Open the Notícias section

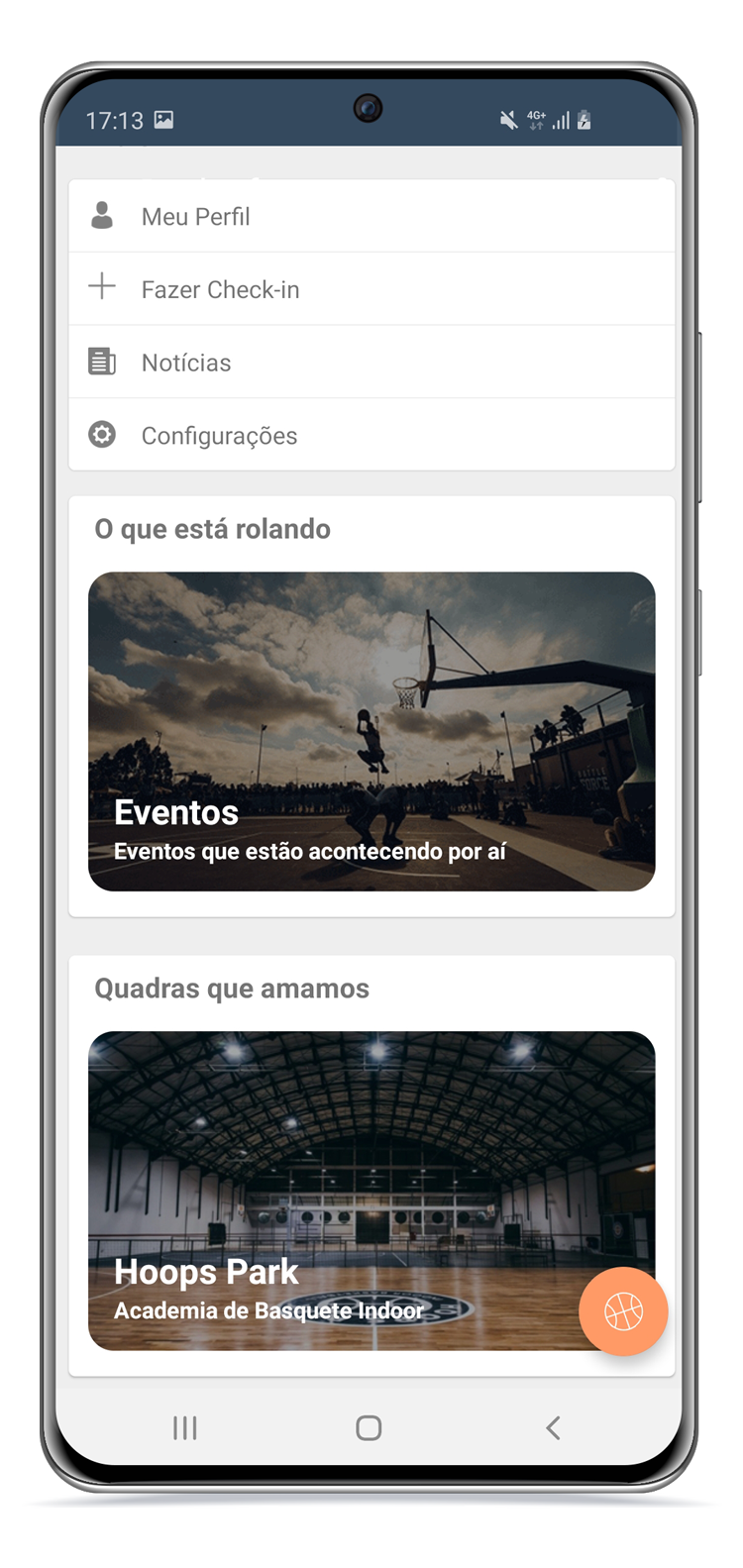pos(371,363)
